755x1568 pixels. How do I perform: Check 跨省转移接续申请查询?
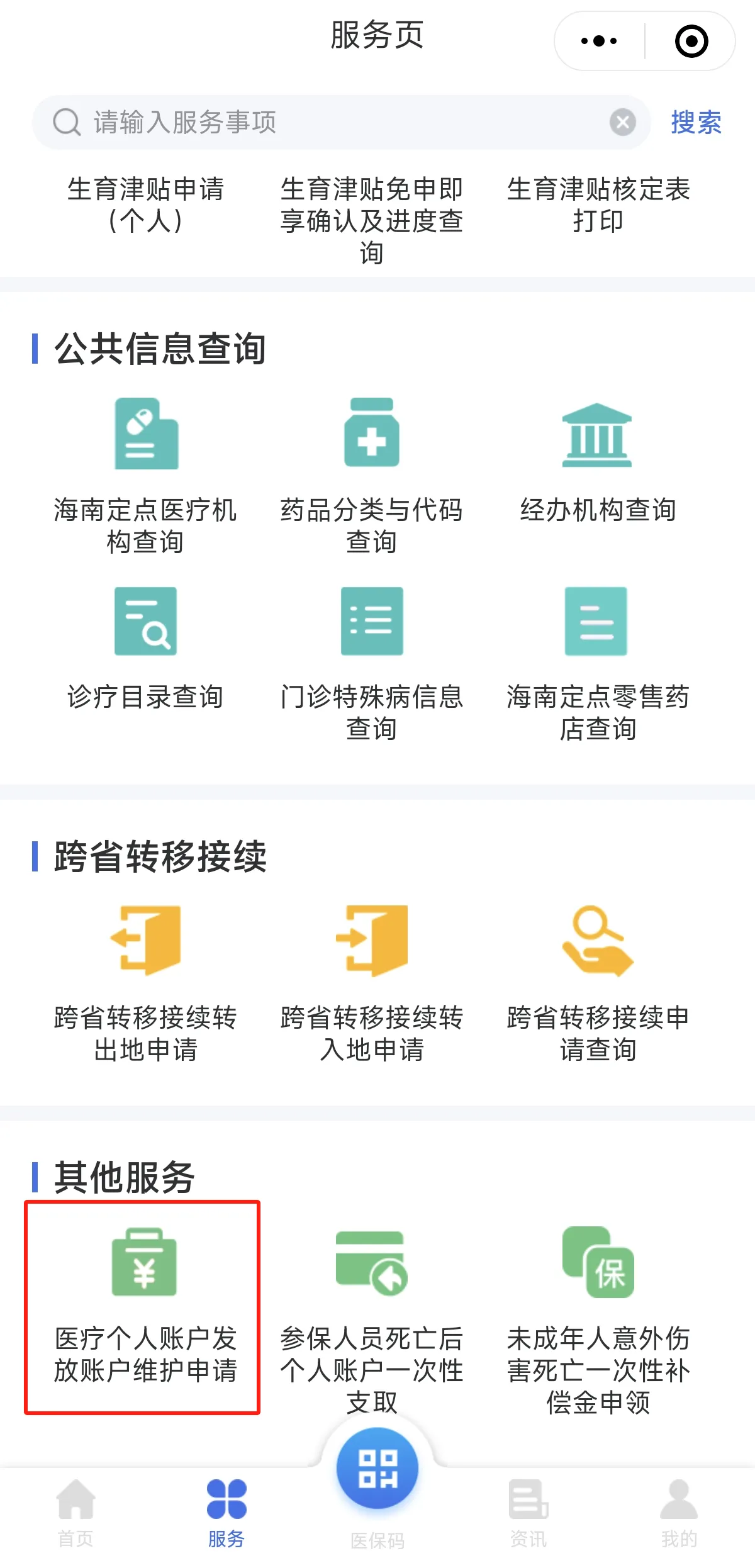(x=597, y=983)
